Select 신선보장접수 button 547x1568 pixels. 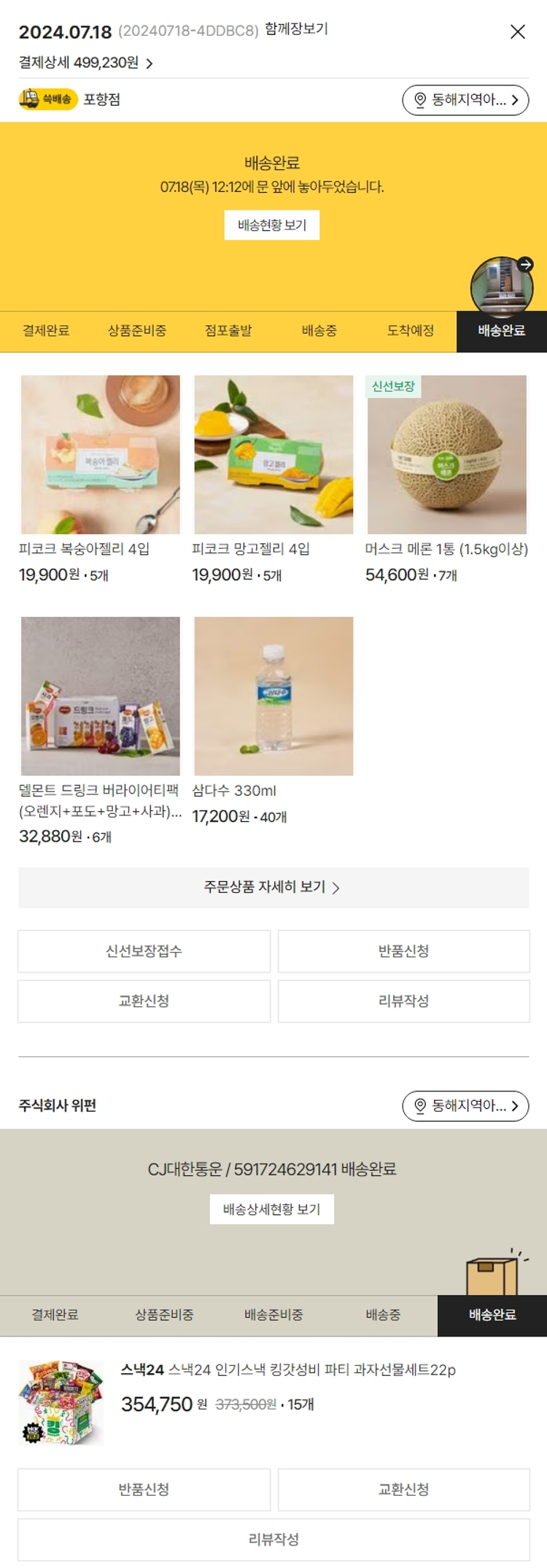tap(144, 950)
